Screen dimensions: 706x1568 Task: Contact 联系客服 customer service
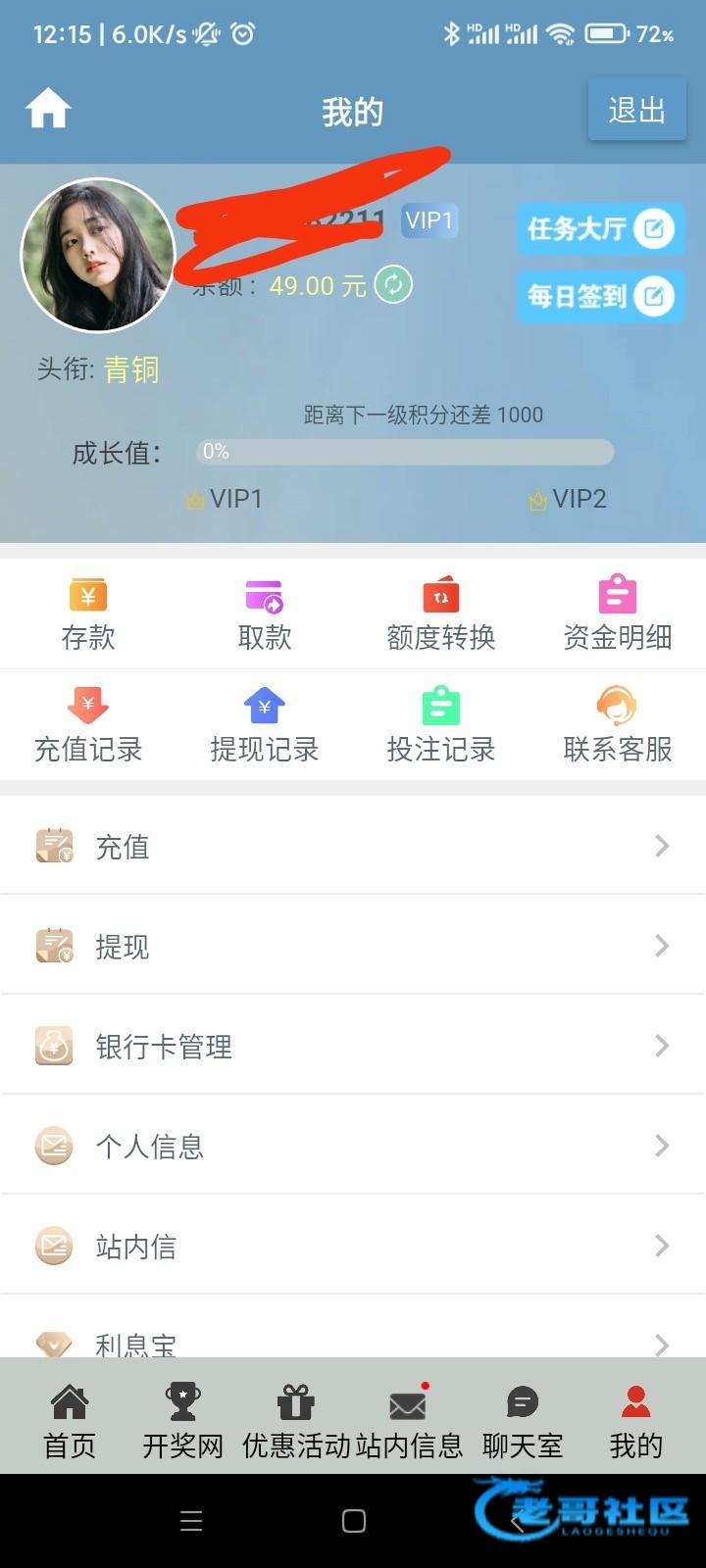(618, 726)
